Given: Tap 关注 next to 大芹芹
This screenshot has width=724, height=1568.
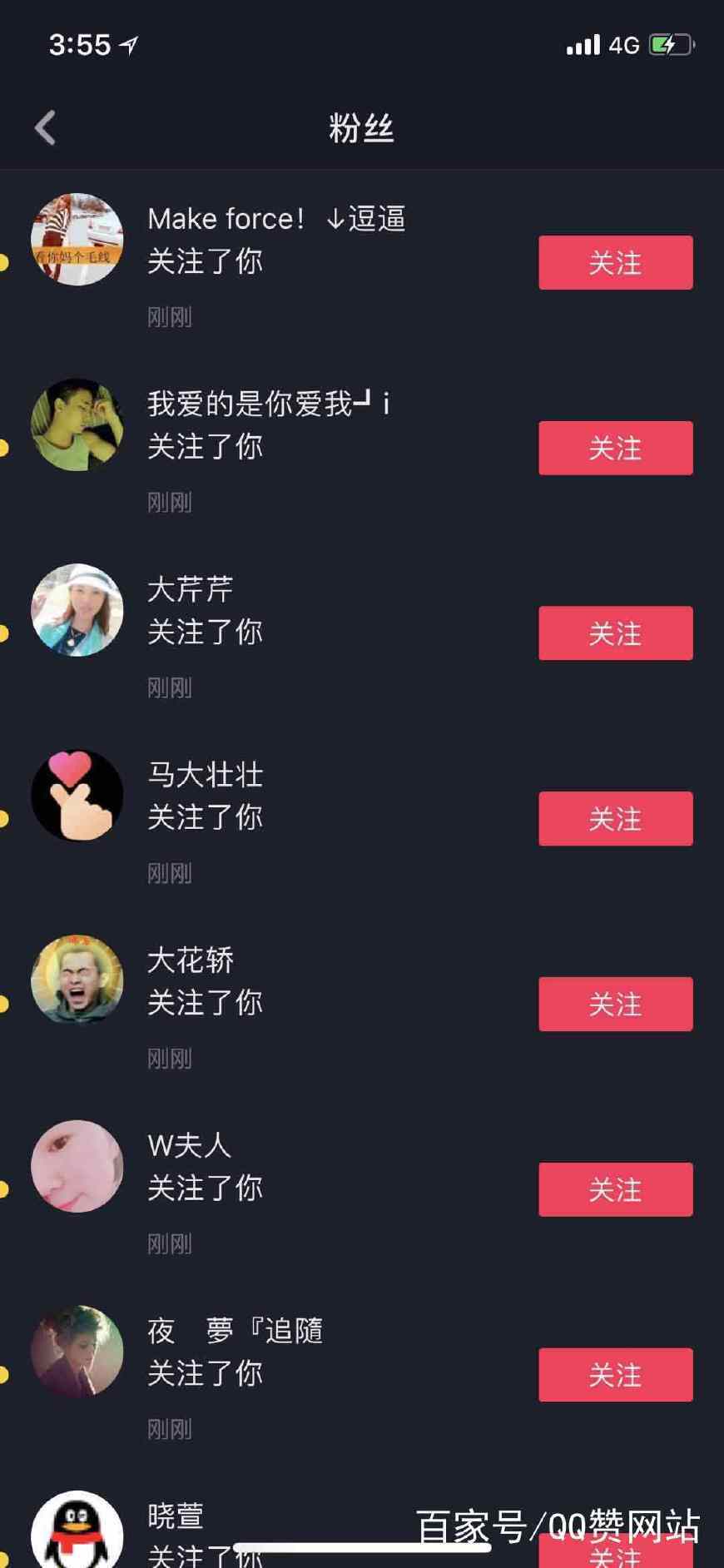Looking at the screenshot, I should [615, 633].
